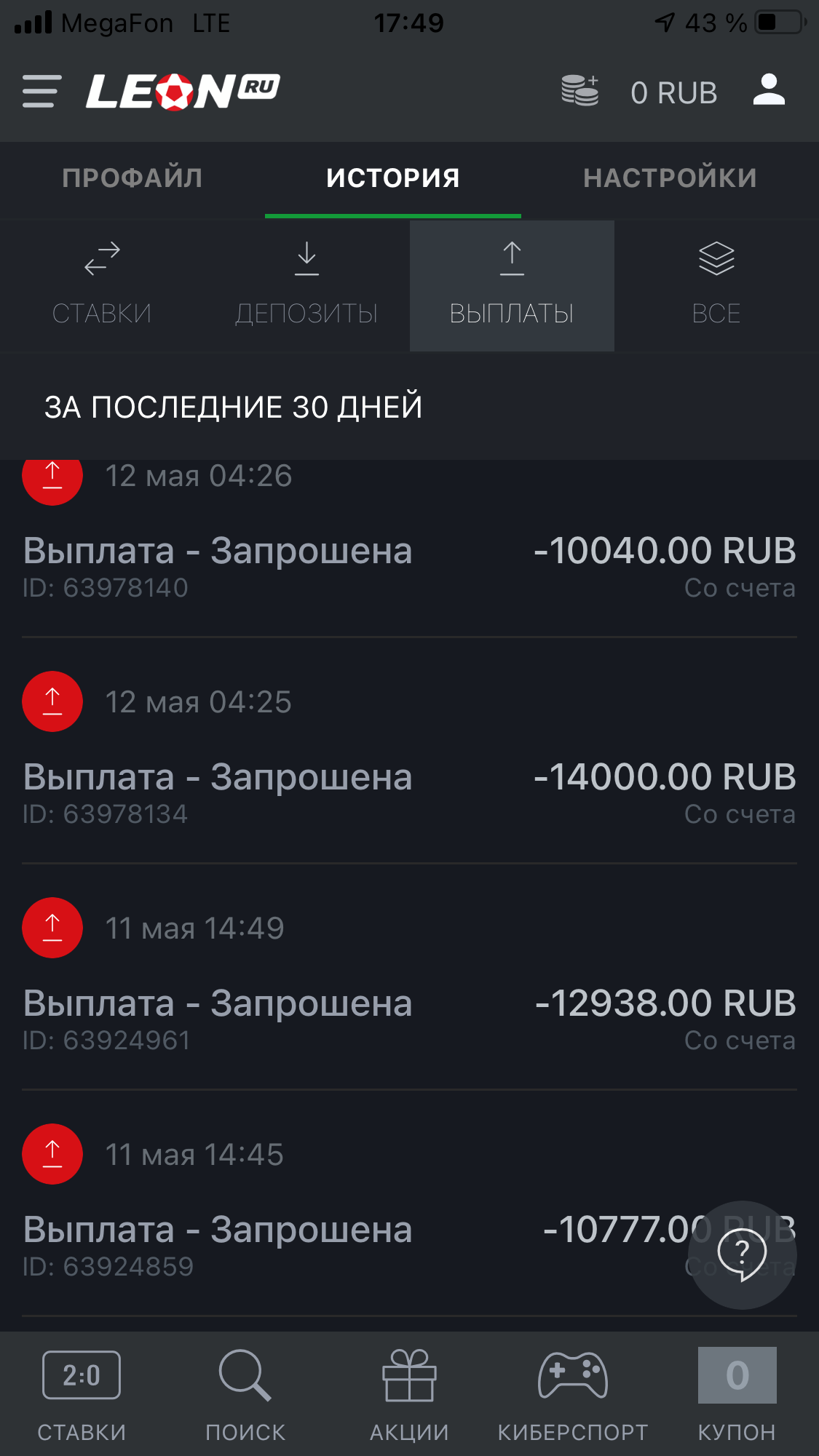
Task: Show ВСЕ history entries
Action: (x=716, y=286)
